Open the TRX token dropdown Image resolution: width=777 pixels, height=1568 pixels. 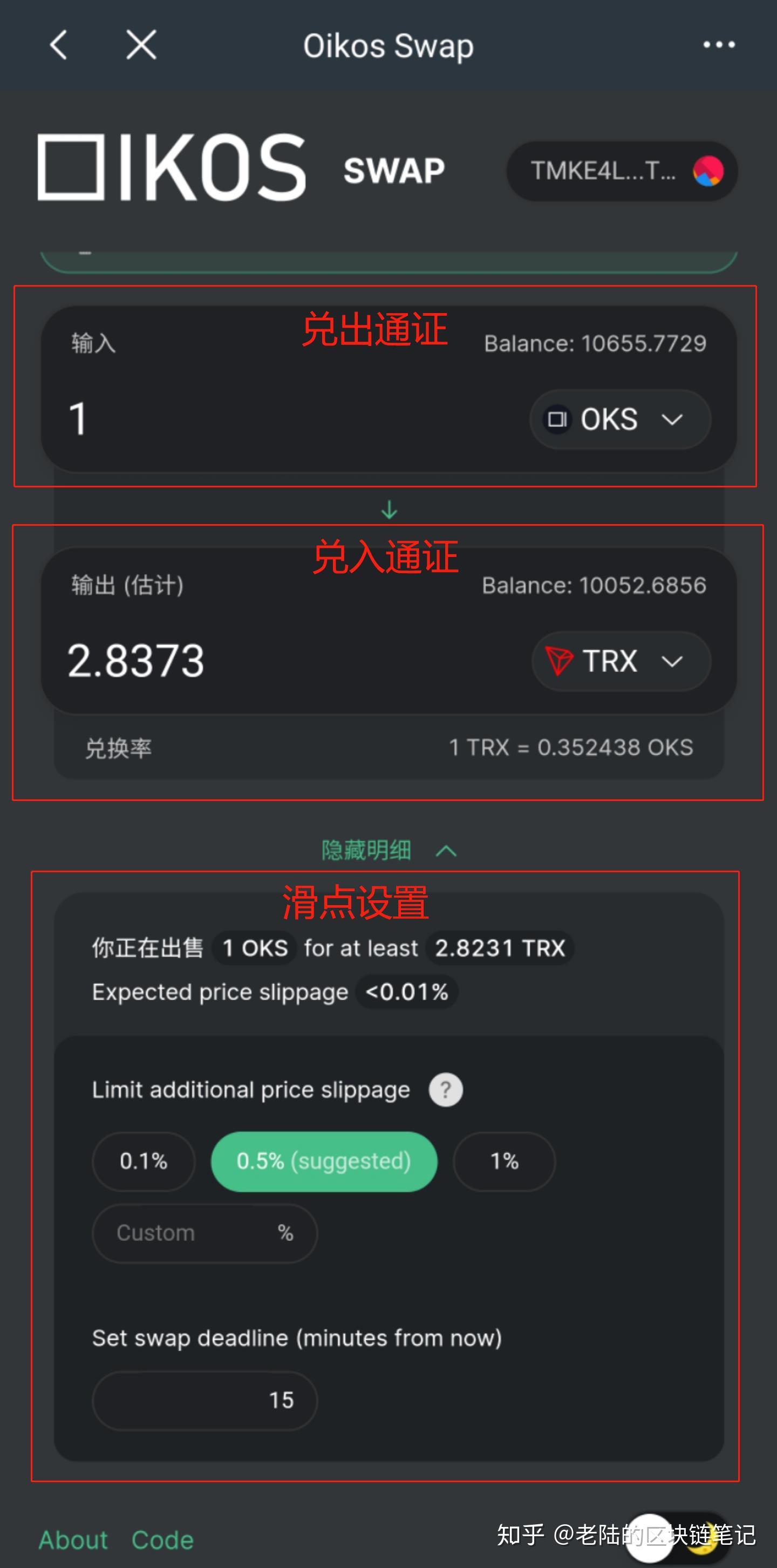point(621,661)
